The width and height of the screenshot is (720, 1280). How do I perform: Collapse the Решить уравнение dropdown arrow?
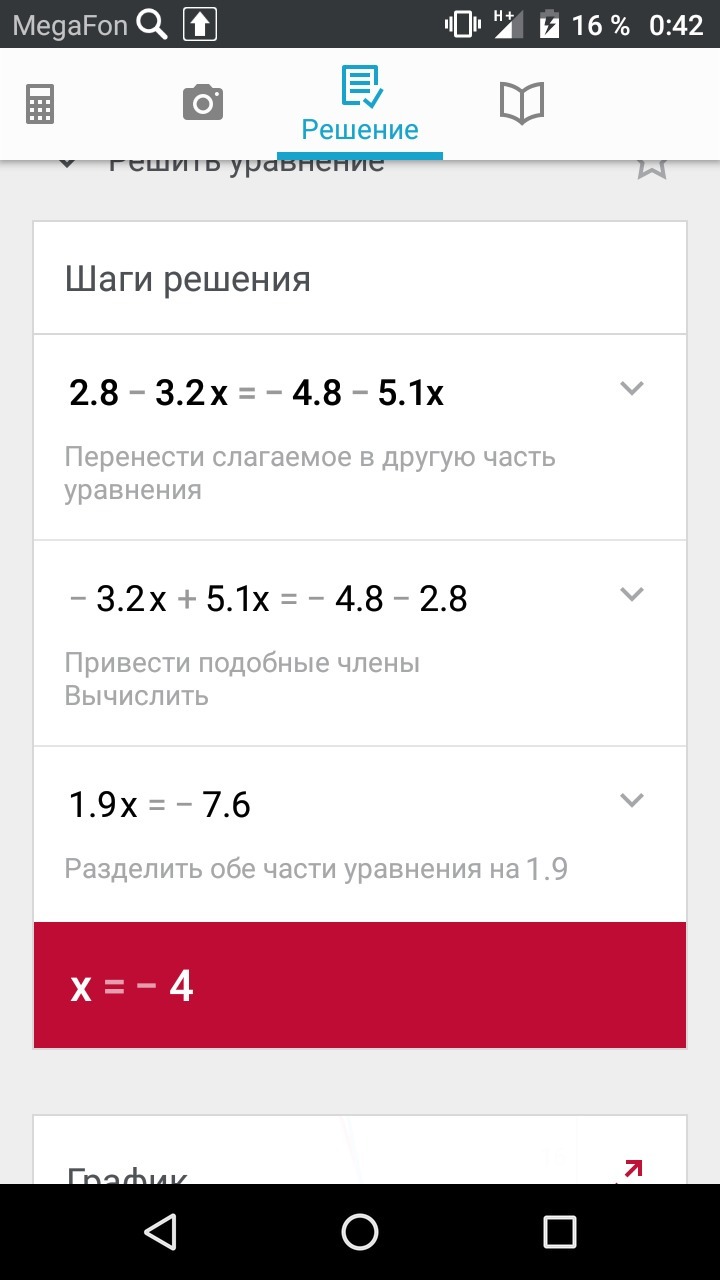(x=67, y=164)
